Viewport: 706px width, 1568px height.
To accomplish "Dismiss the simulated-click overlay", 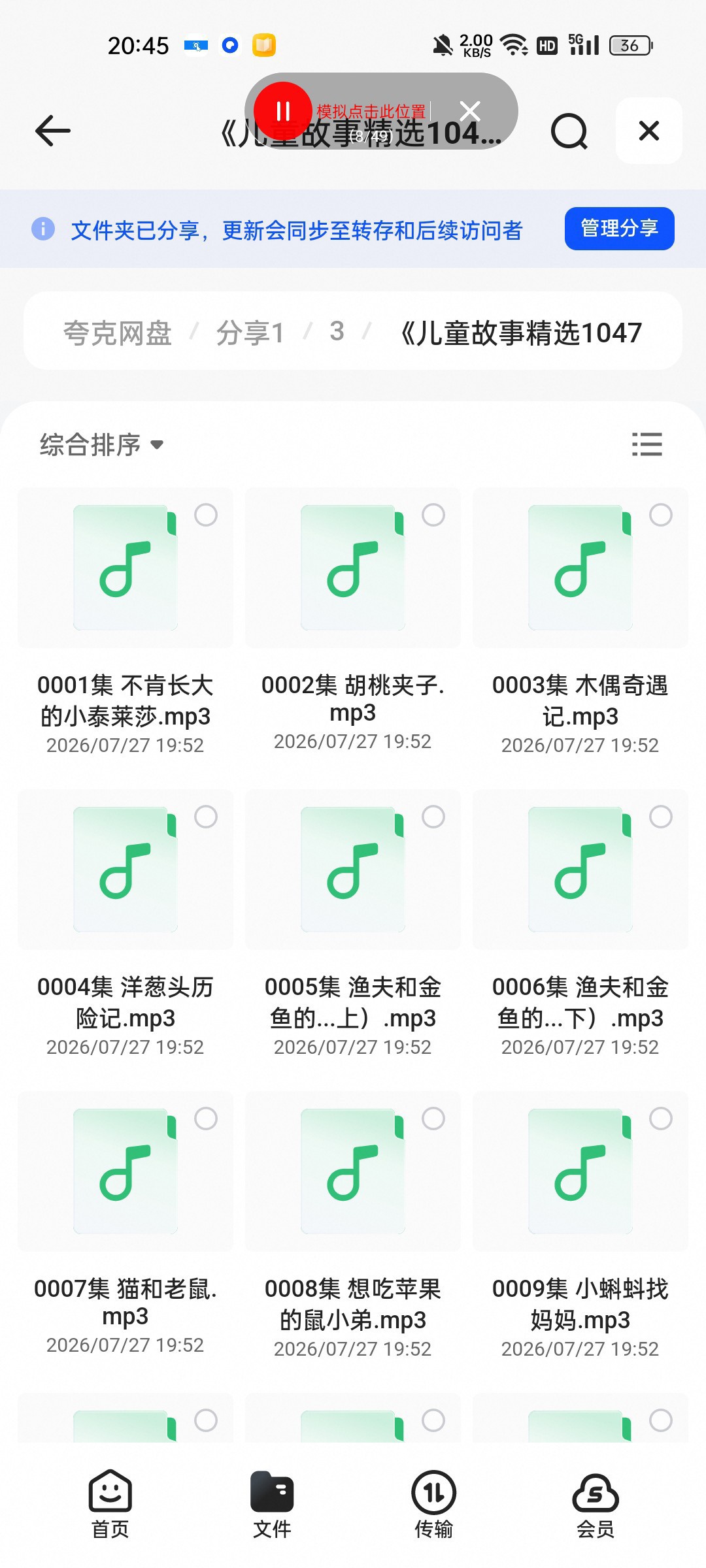I will click(x=470, y=111).
